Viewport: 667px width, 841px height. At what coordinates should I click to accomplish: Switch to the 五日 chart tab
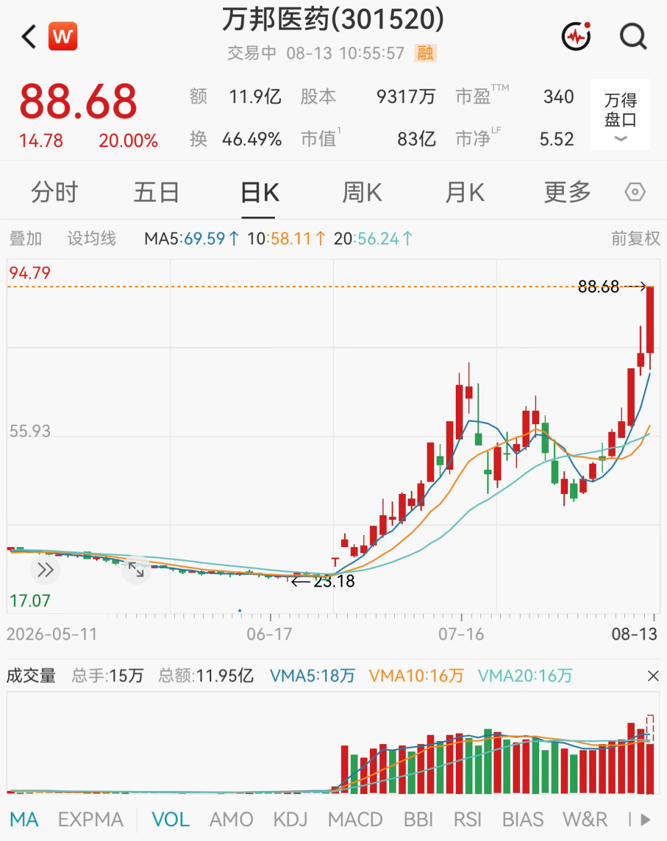coord(156,192)
